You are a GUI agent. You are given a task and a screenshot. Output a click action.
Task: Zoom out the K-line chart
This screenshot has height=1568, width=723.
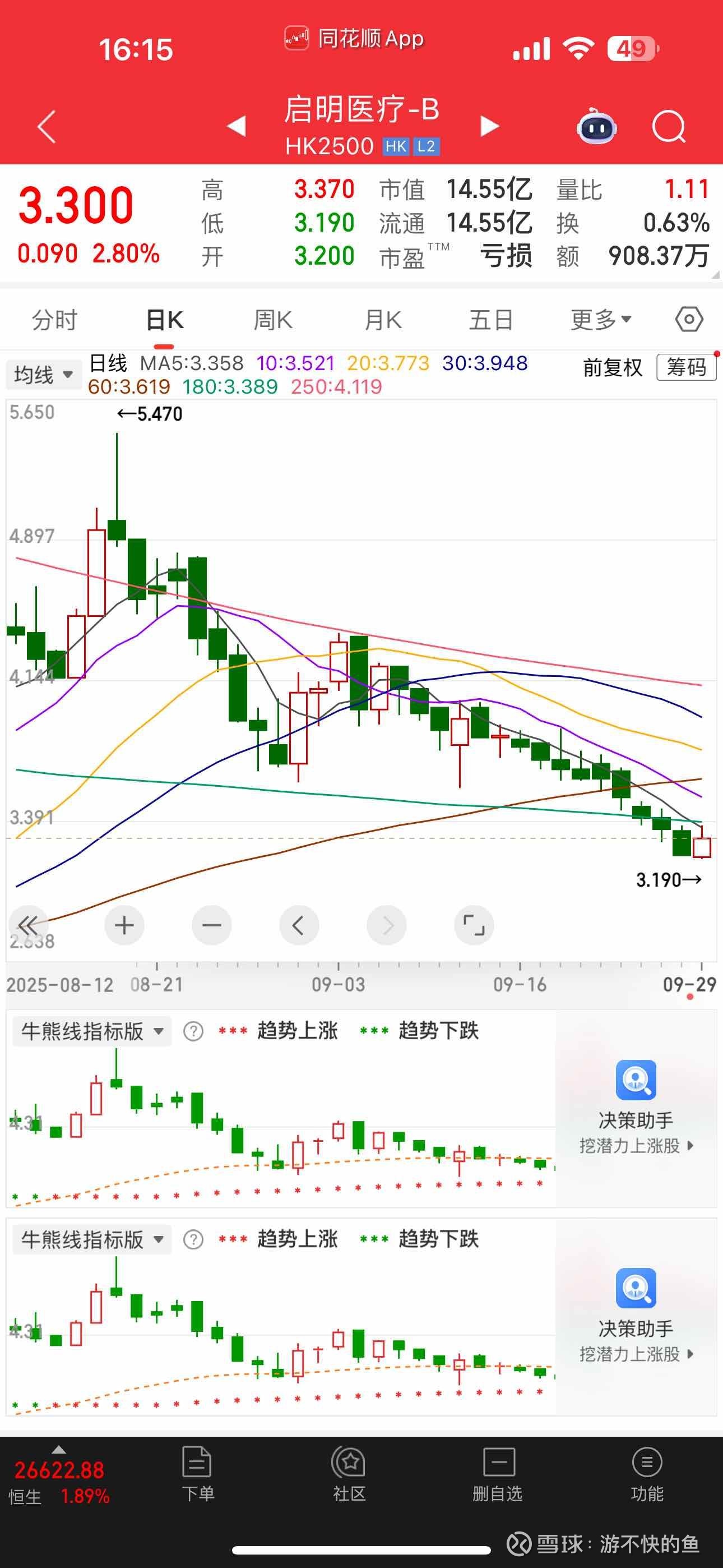211,925
